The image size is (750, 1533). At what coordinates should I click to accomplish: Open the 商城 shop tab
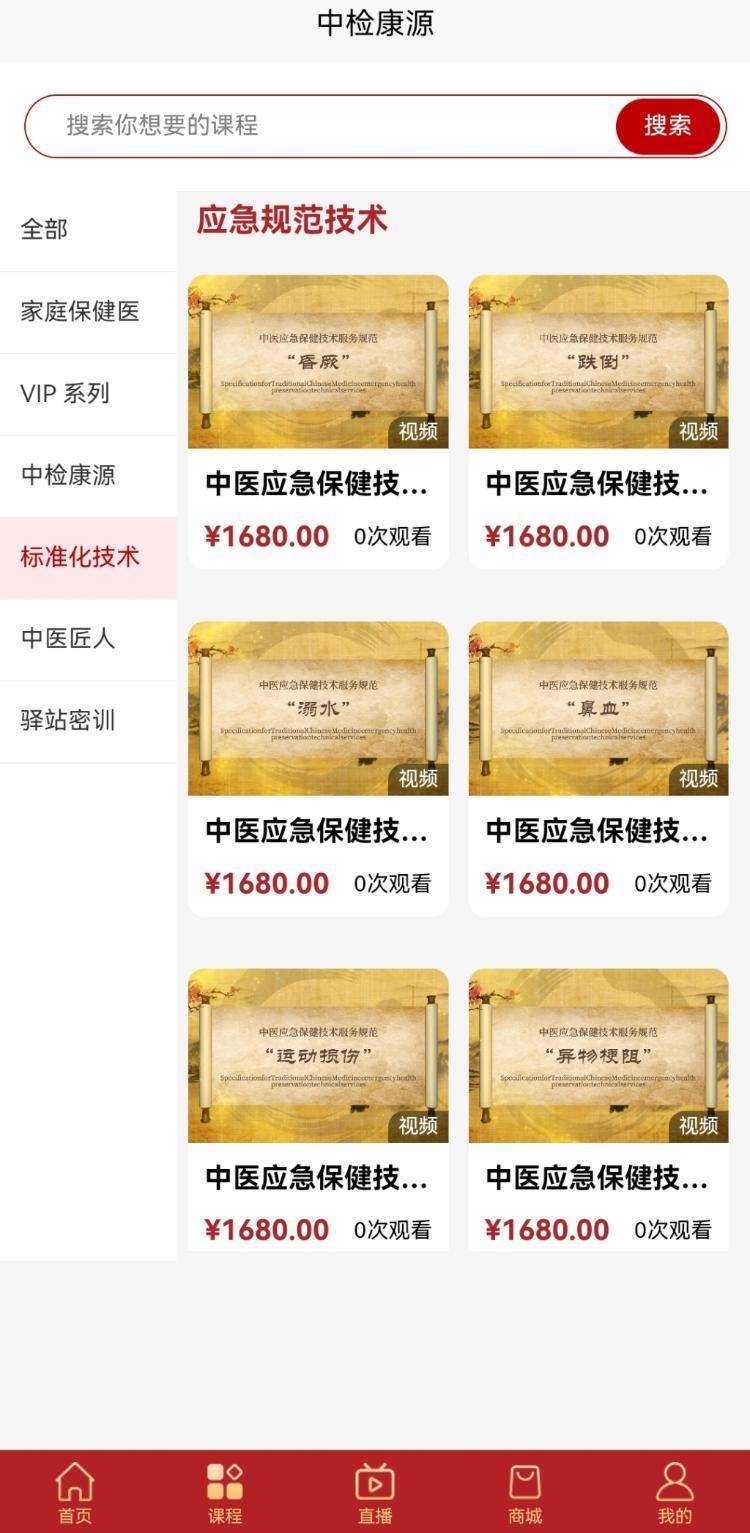(525, 1492)
